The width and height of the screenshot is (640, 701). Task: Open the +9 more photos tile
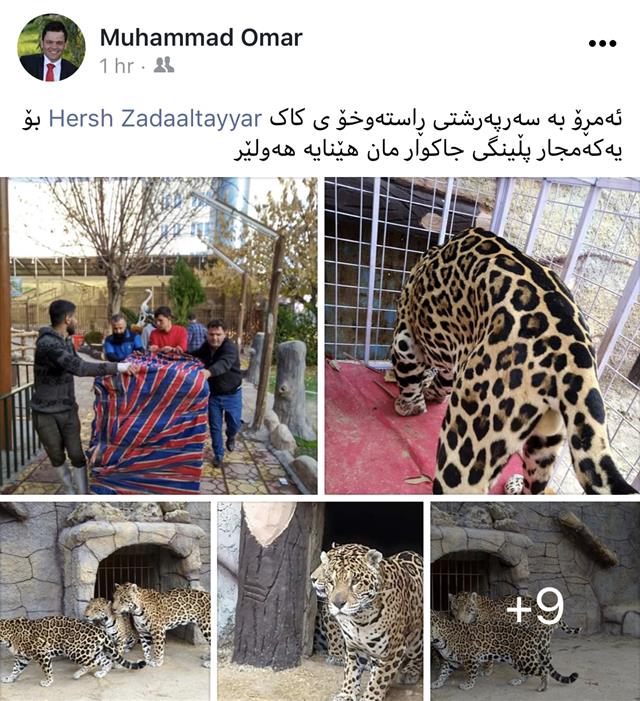click(535, 600)
